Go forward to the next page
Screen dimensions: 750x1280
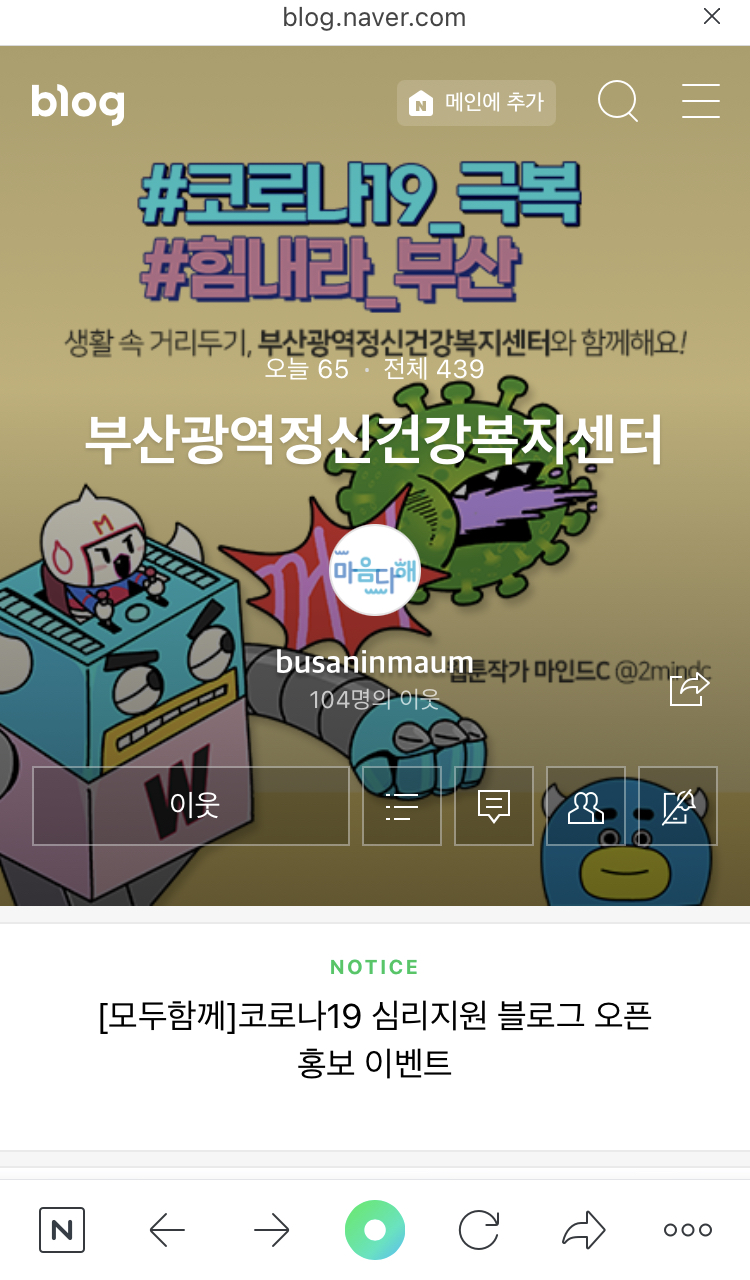click(x=271, y=1230)
